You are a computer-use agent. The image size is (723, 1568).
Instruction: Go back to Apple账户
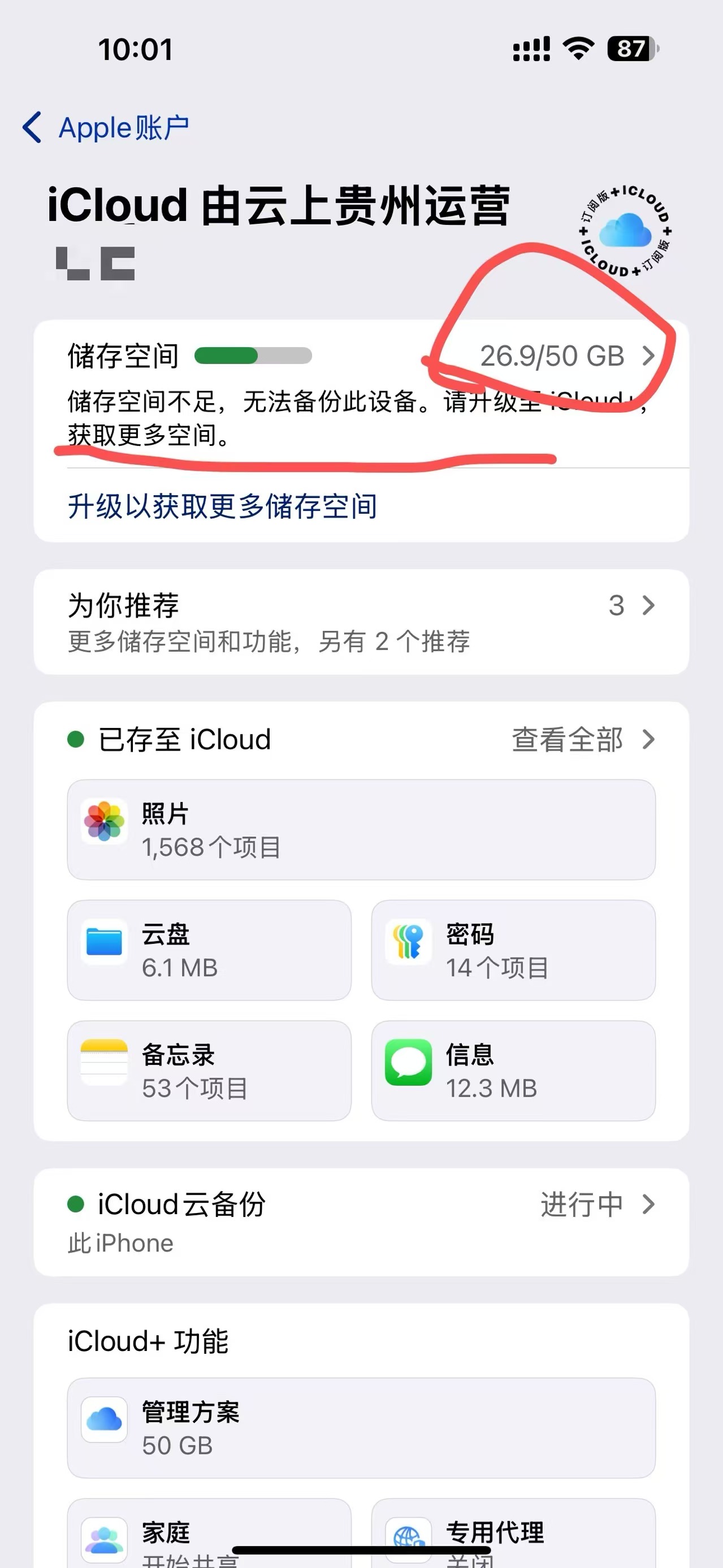pyautogui.click(x=105, y=128)
